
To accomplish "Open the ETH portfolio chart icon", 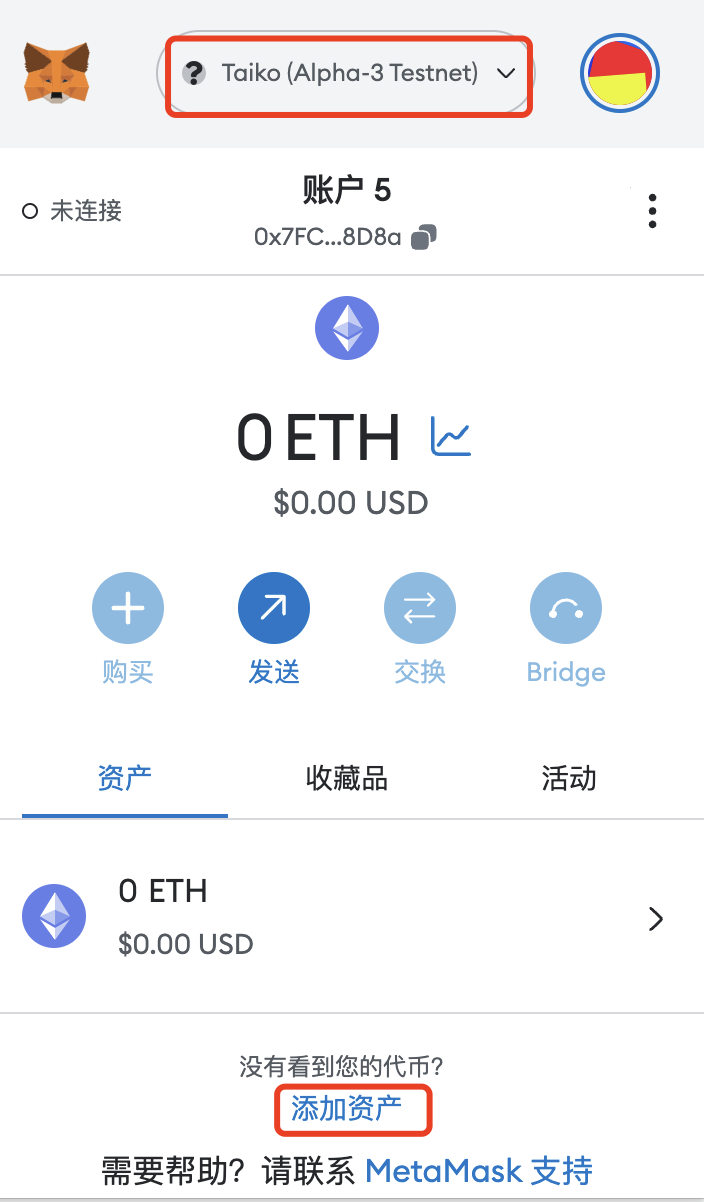I will [451, 437].
